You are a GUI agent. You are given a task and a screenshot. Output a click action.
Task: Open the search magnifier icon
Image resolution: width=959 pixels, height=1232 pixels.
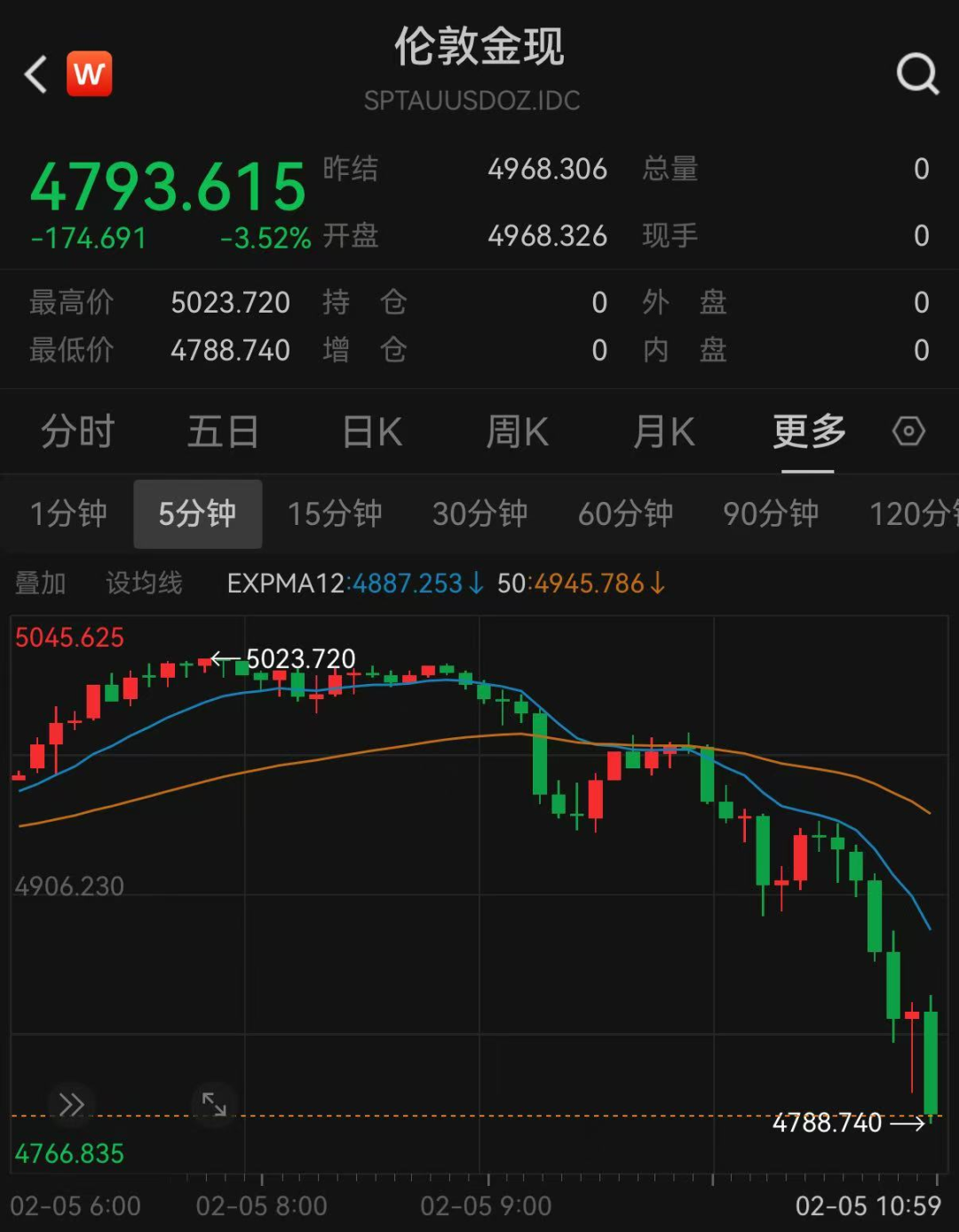916,75
